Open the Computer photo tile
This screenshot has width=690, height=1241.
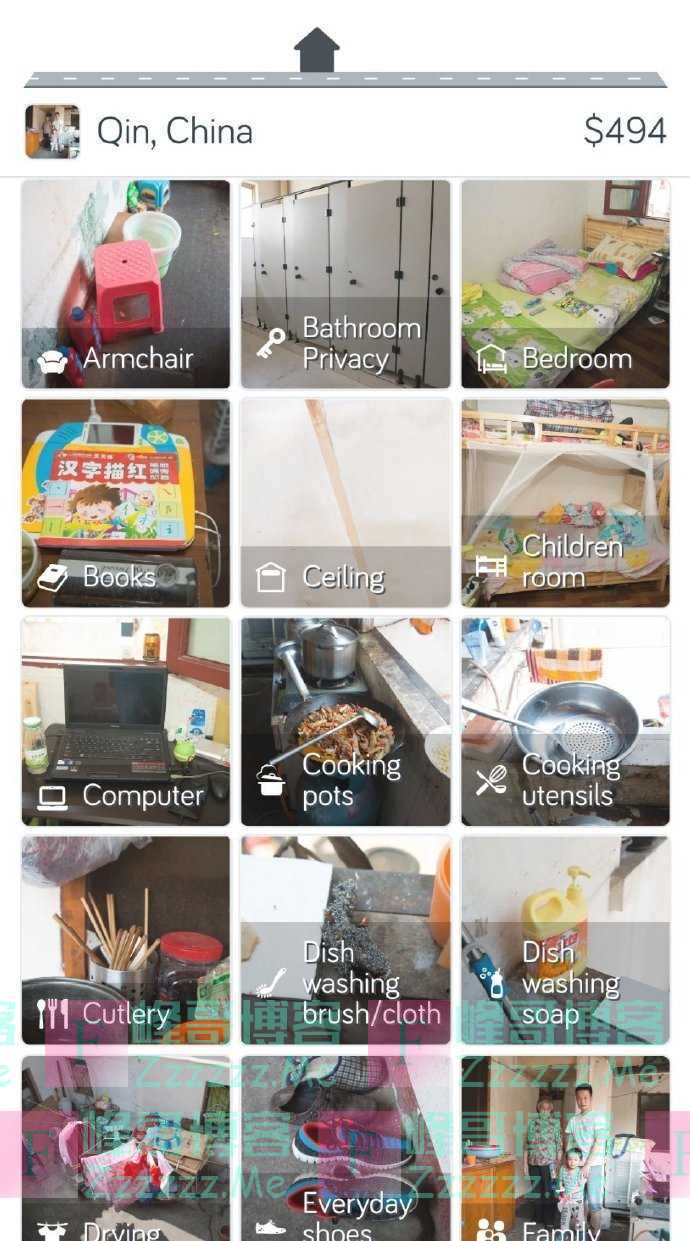pos(126,721)
